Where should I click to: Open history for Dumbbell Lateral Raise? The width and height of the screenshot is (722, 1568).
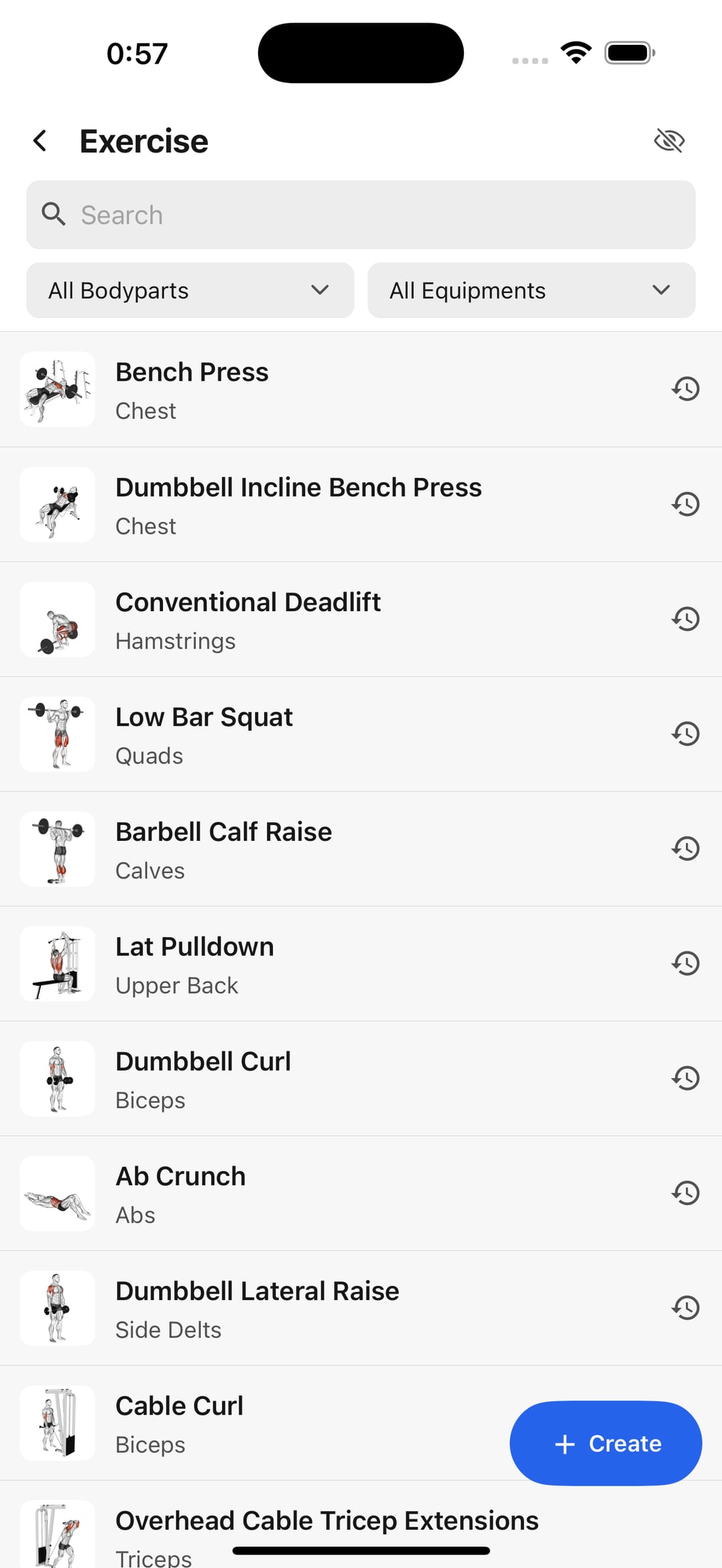click(685, 1307)
